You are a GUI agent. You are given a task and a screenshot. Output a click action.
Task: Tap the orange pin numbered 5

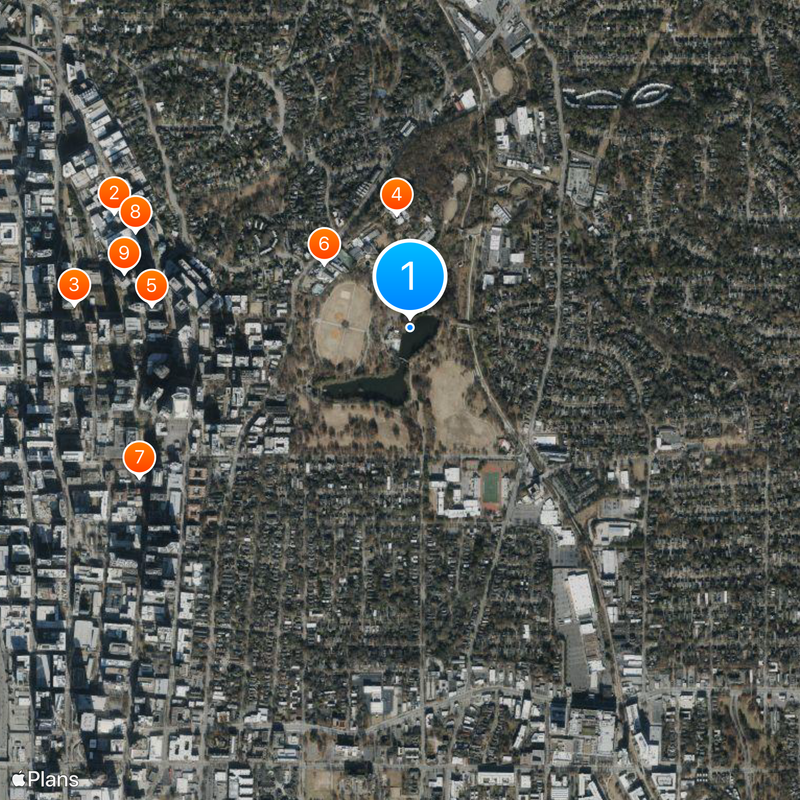(x=151, y=286)
